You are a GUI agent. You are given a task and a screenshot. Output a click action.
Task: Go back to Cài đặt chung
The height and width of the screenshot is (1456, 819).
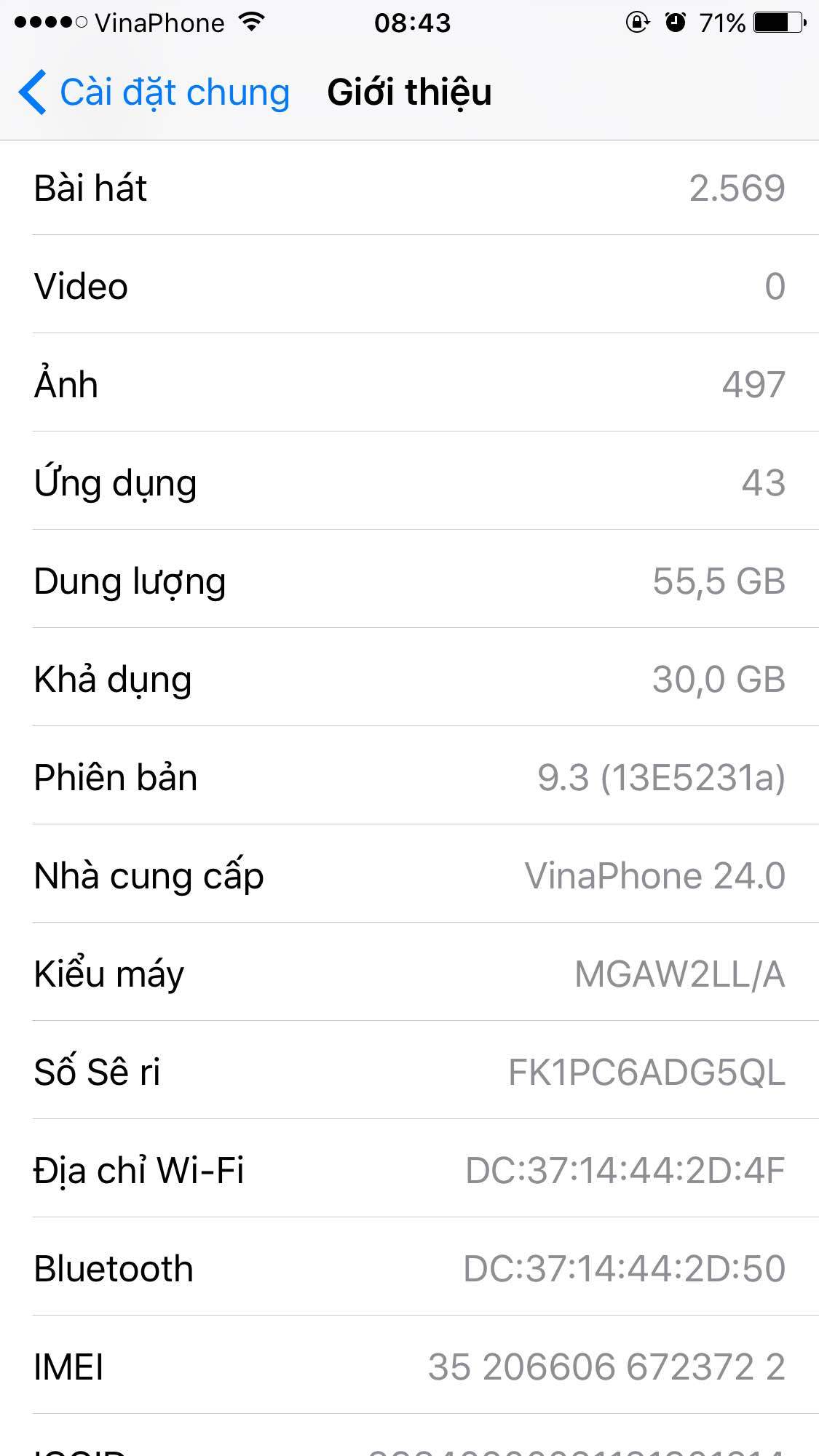(154, 92)
